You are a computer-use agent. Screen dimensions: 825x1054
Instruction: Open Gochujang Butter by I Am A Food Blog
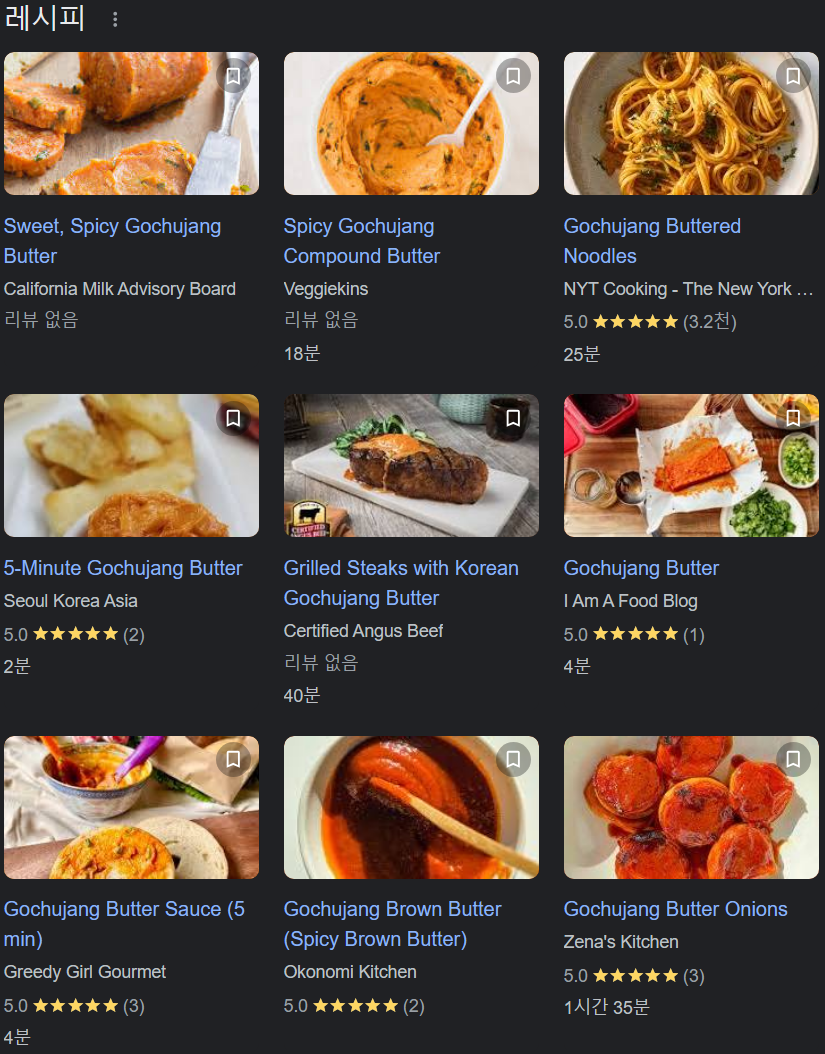(x=641, y=568)
